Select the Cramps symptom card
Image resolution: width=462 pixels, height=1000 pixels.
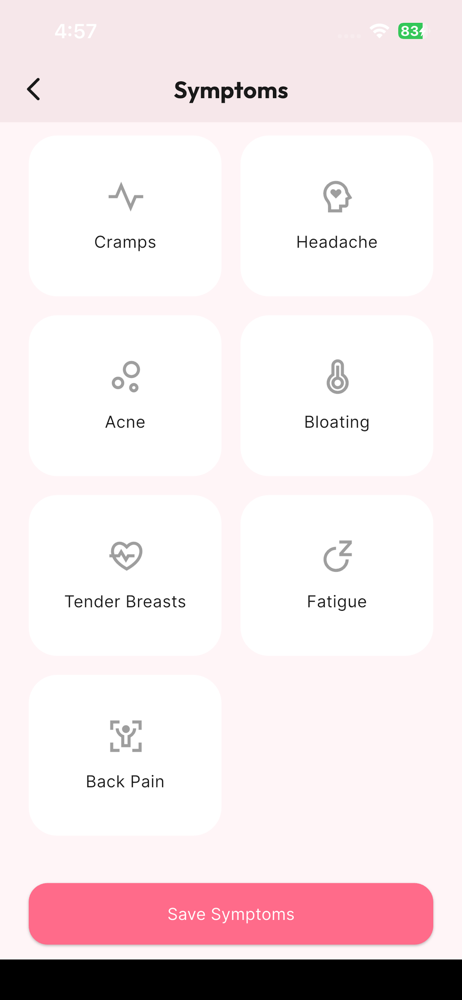tap(125, 216)
